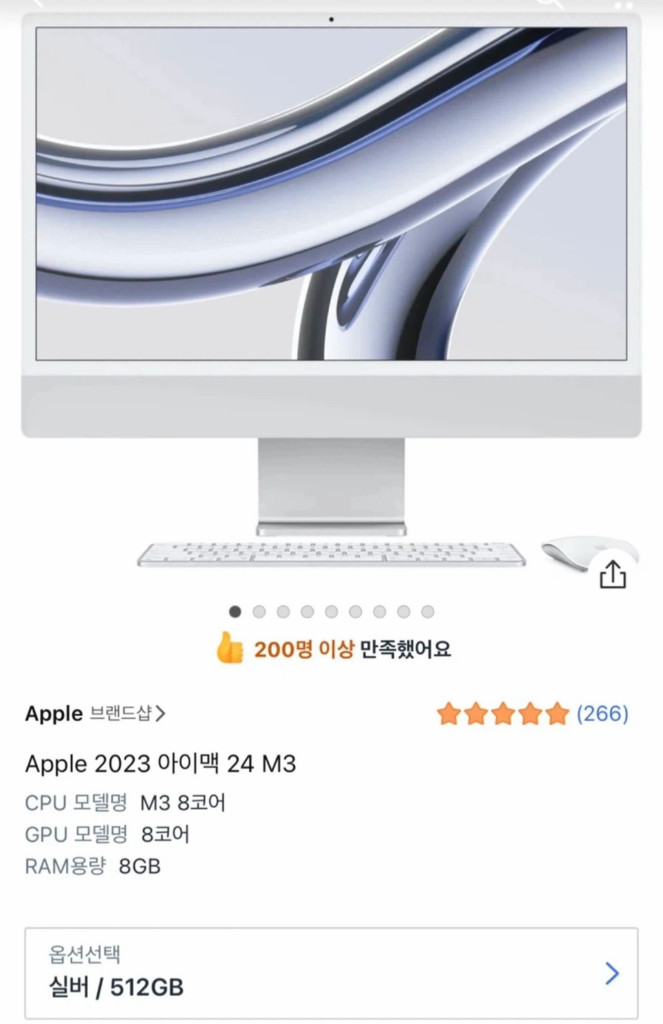
Task: Share this iMac product
Action: pyautogui.click(x=612, y=575)
